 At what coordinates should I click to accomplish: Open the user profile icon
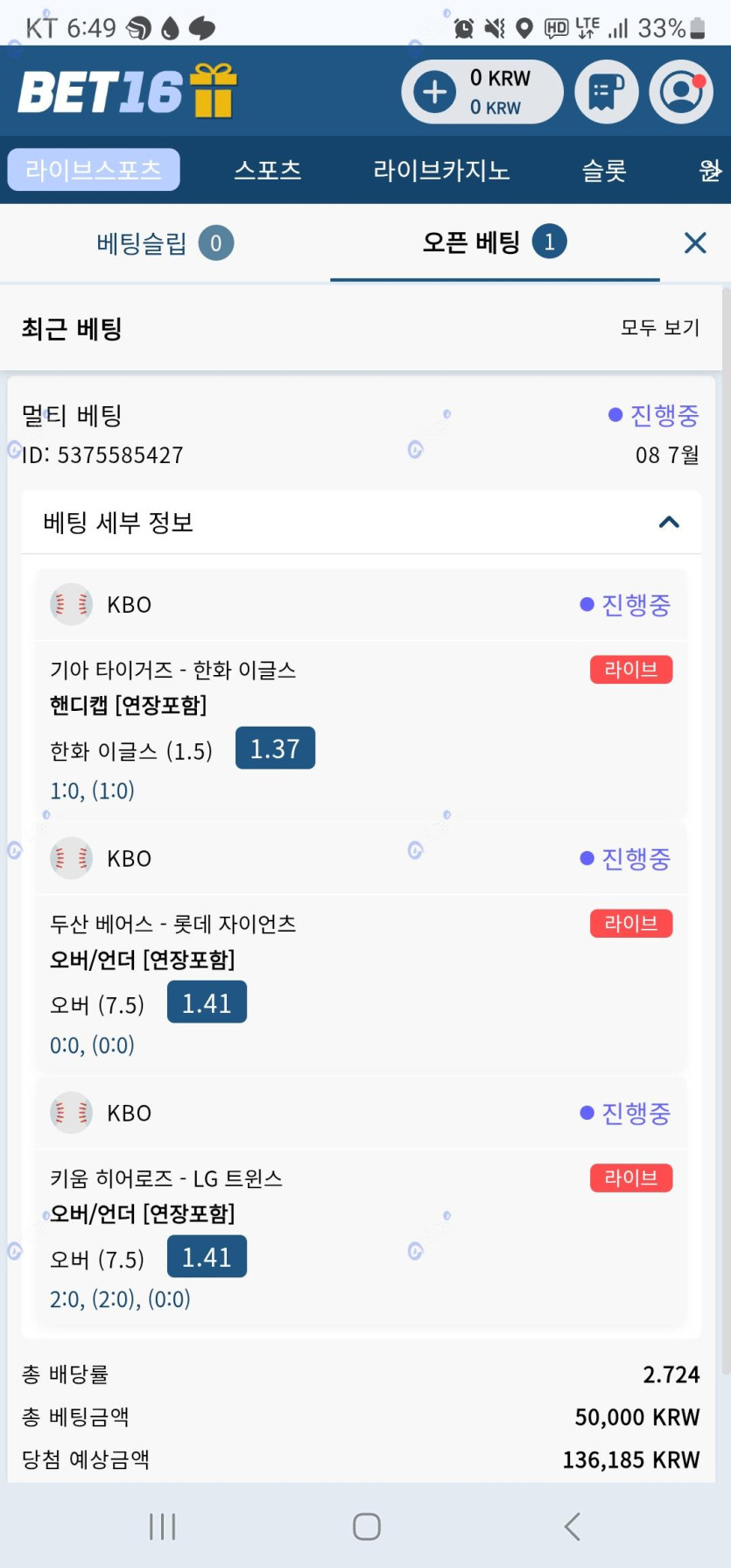[x=681, y=92]
